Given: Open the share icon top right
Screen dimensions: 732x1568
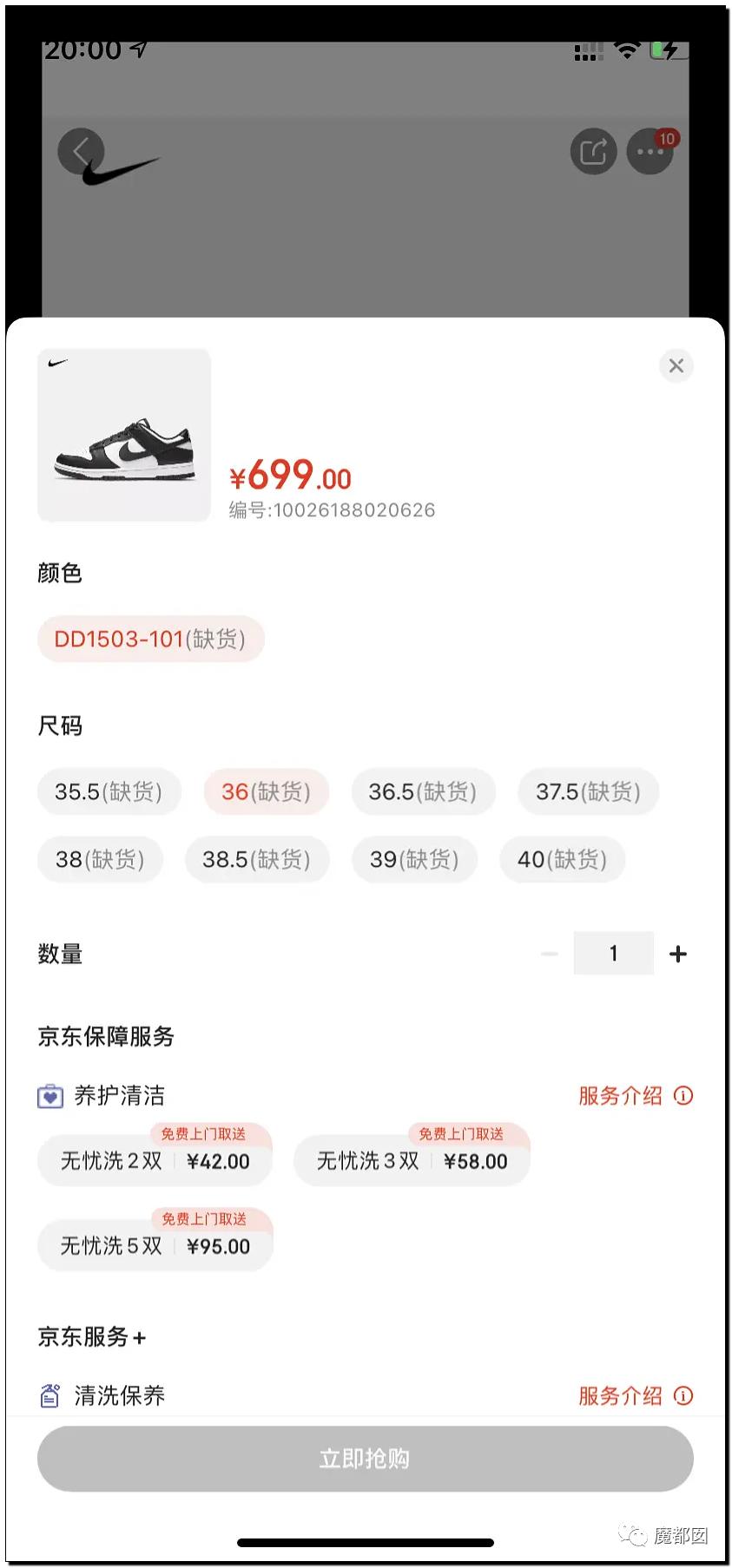Looking at the screenshot, I should click(x=593, y=151).
